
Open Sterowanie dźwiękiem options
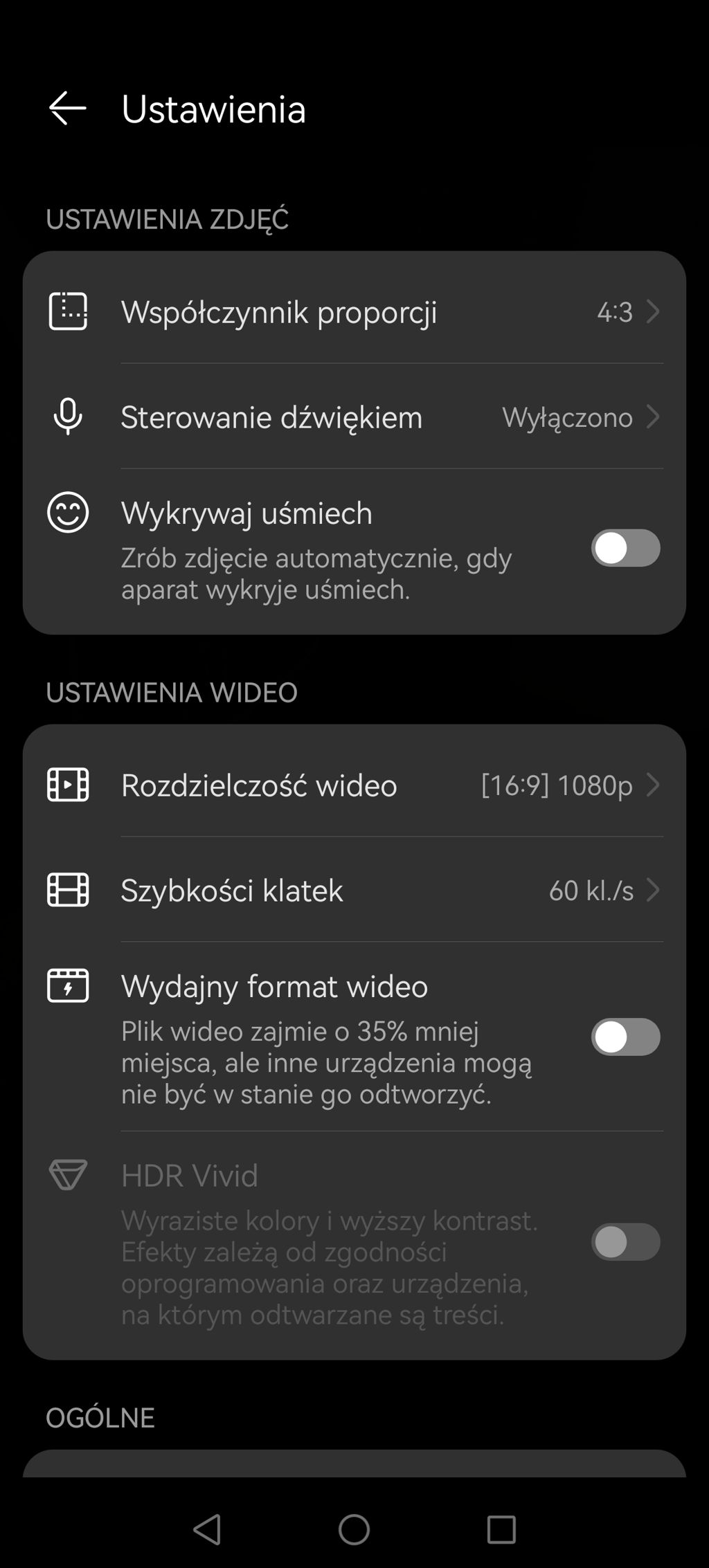[354, 417]
